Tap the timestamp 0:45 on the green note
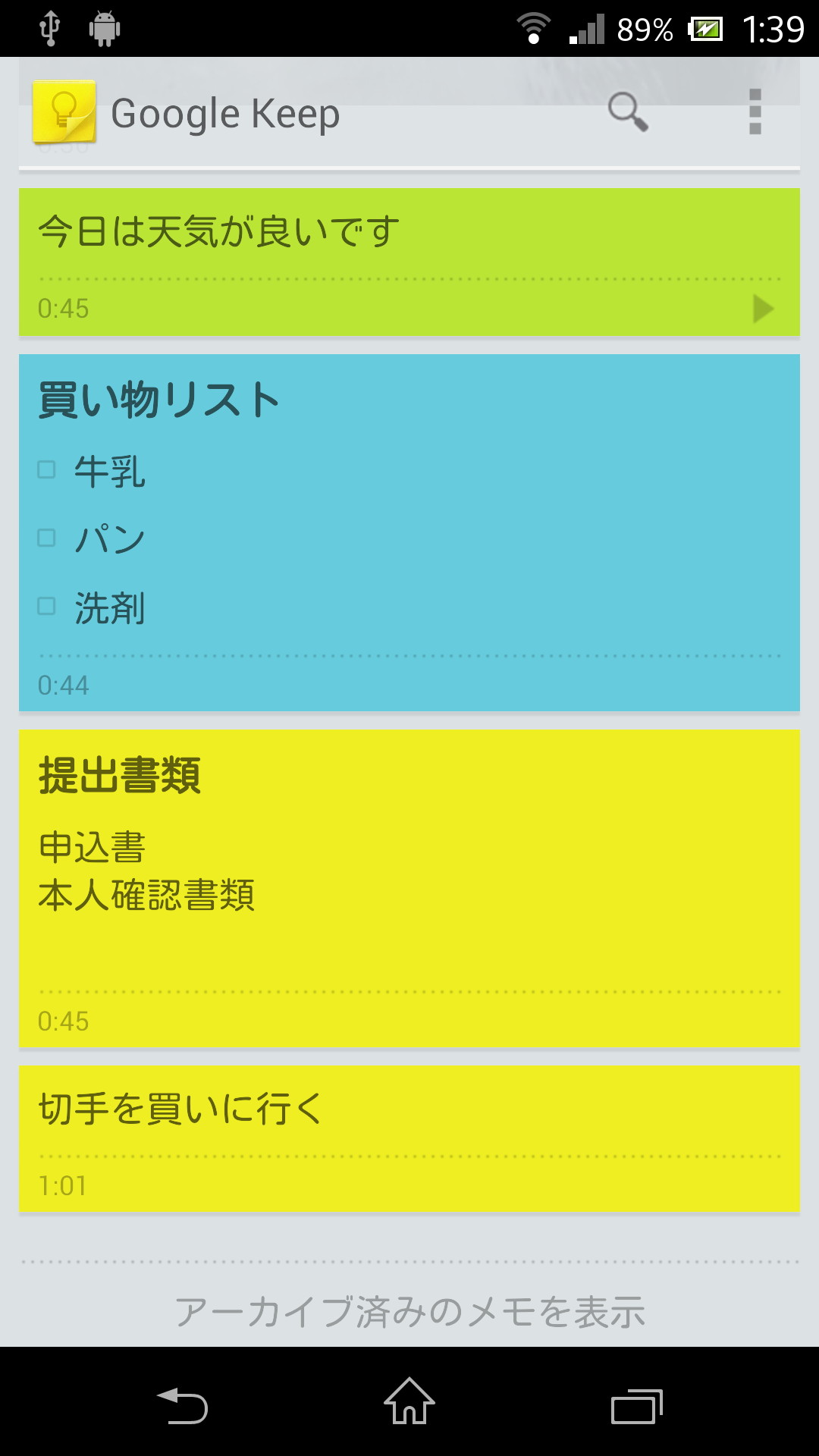The image size is (819, 1456). (64, 308)
